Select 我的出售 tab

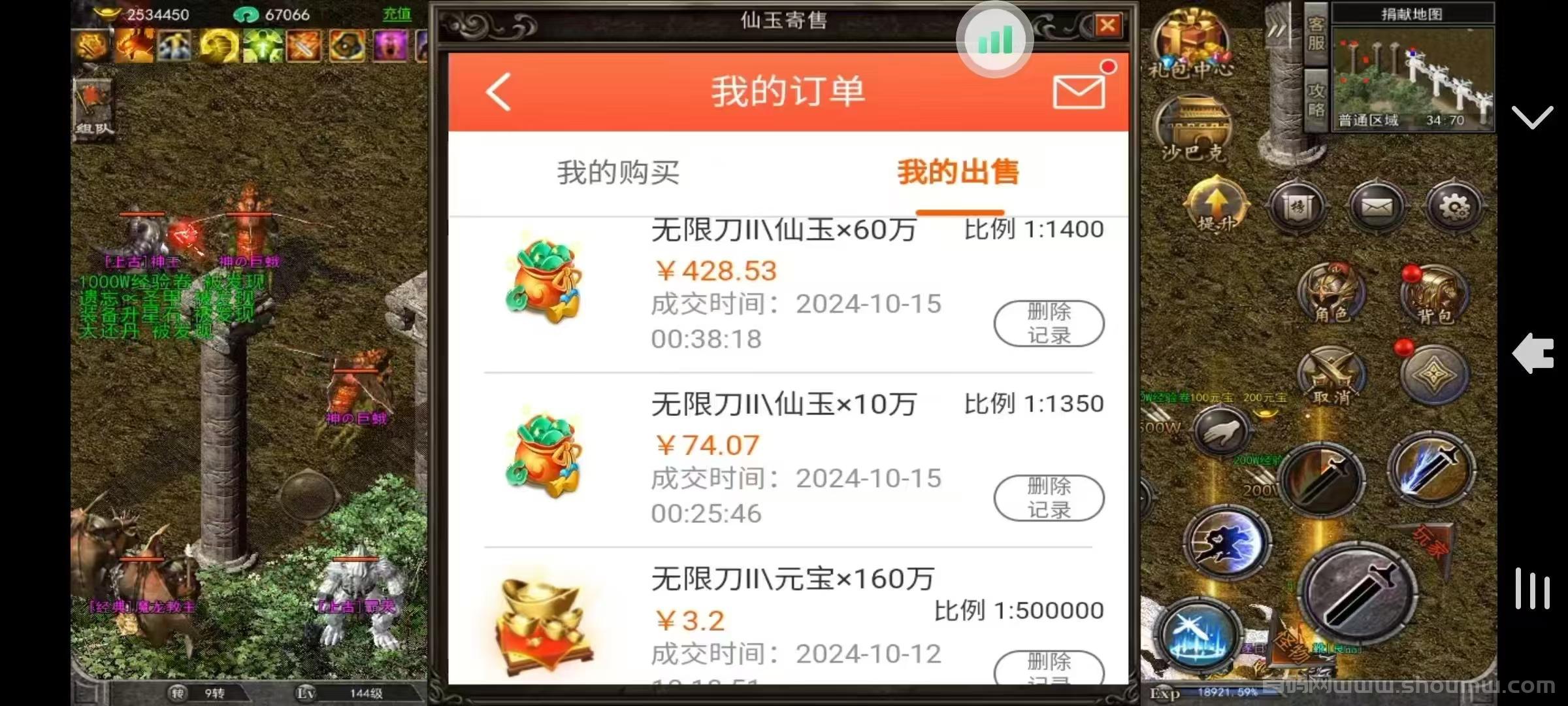click(958, 173)
